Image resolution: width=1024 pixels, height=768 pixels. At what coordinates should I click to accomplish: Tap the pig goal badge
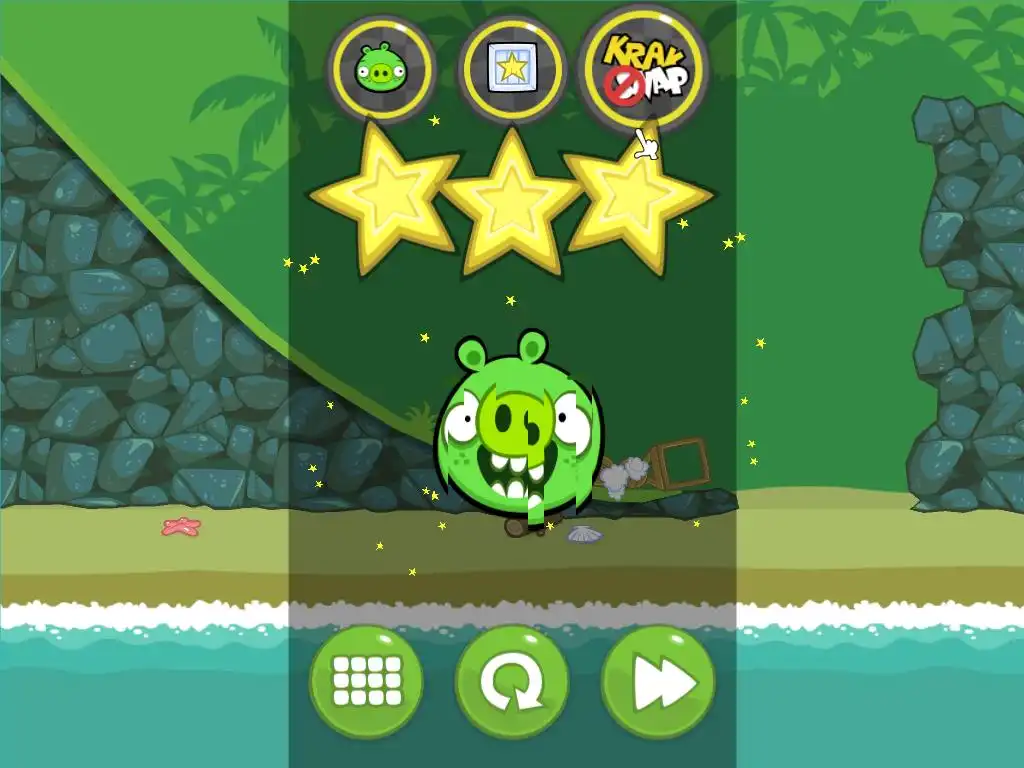[x=382, y=68]
